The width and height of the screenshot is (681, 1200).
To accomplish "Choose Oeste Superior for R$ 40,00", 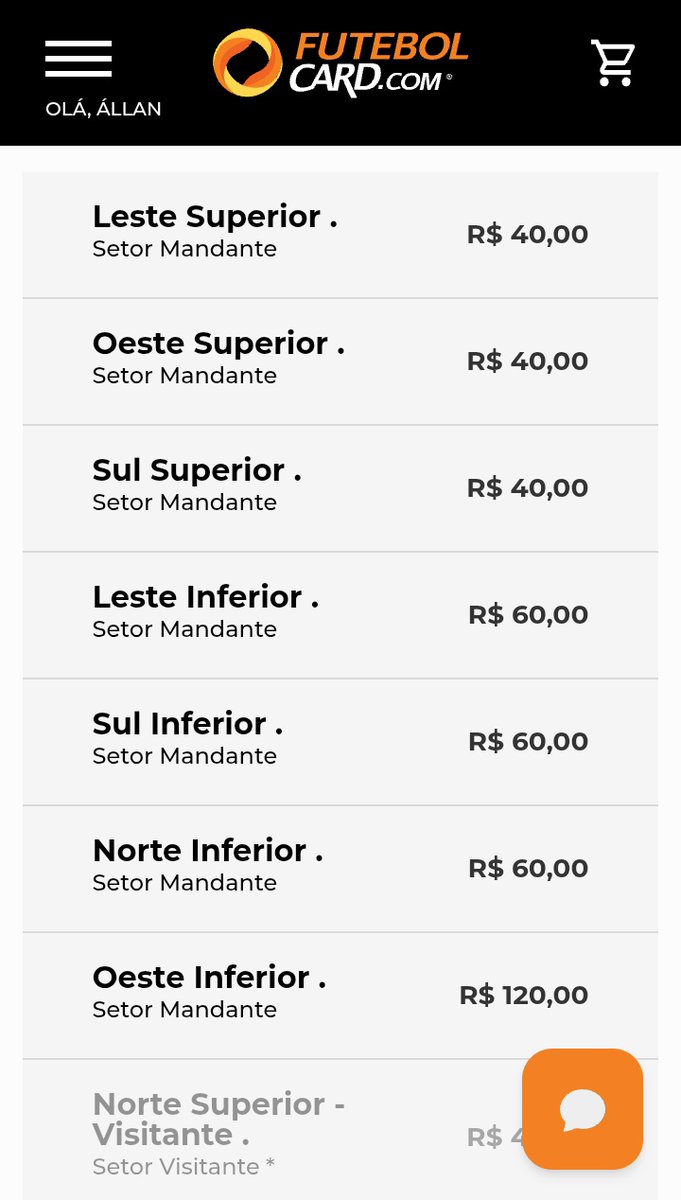I will click(x=340, y=362).
